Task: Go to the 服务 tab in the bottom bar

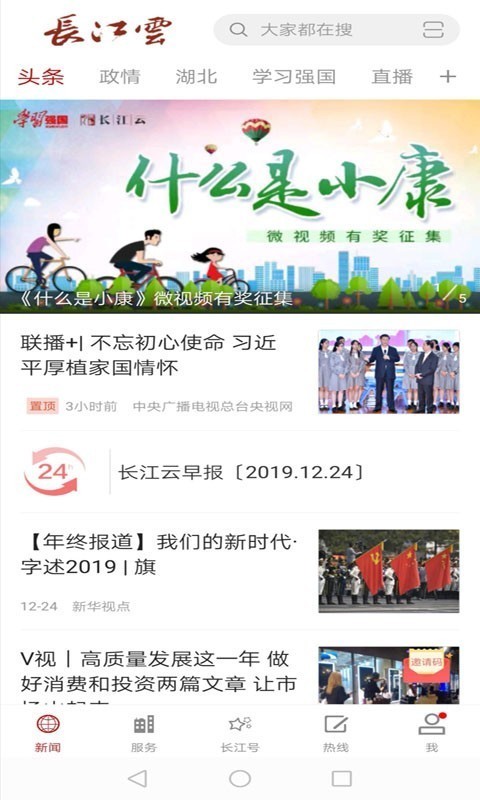Action: [144, 734]
